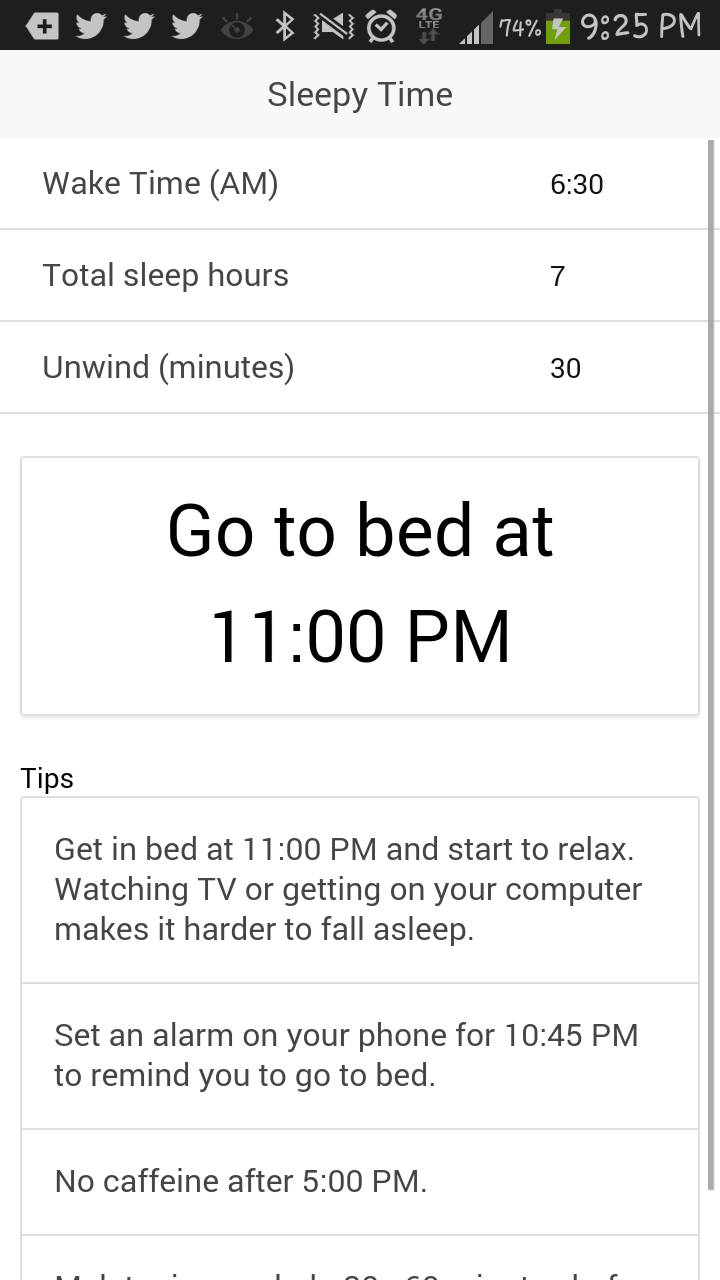The width and height of the screenshot is (720, 1280).
Task: Select the Tips section header
Action: tap(46, 778)
